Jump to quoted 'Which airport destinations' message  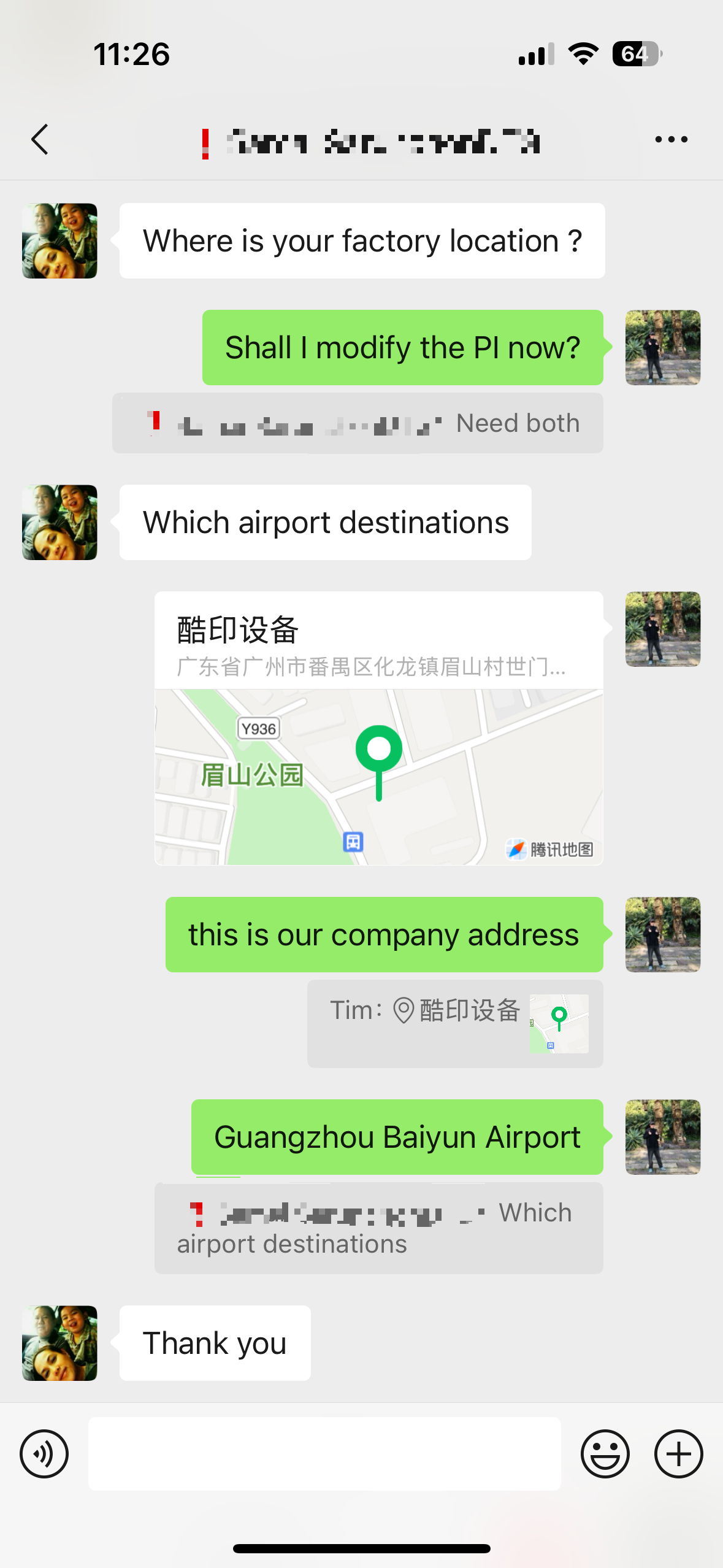[378, 1228]
